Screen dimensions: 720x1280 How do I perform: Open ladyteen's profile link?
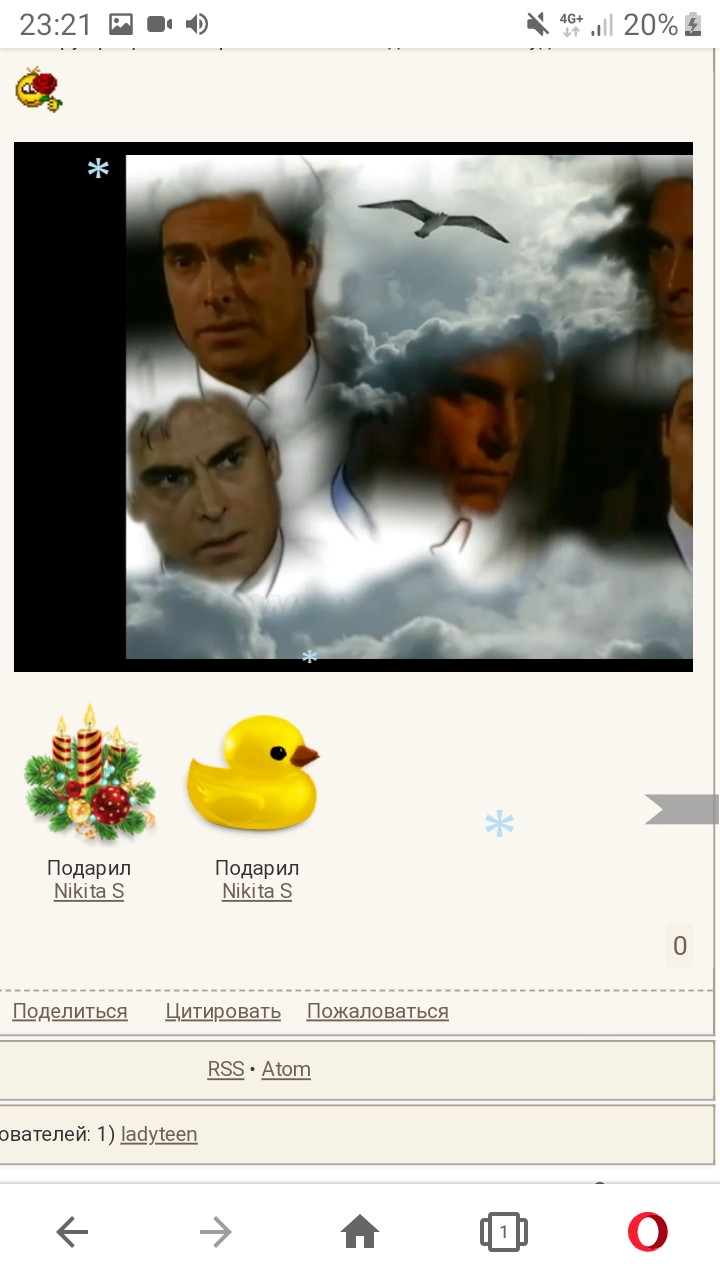pos(159,1134)
